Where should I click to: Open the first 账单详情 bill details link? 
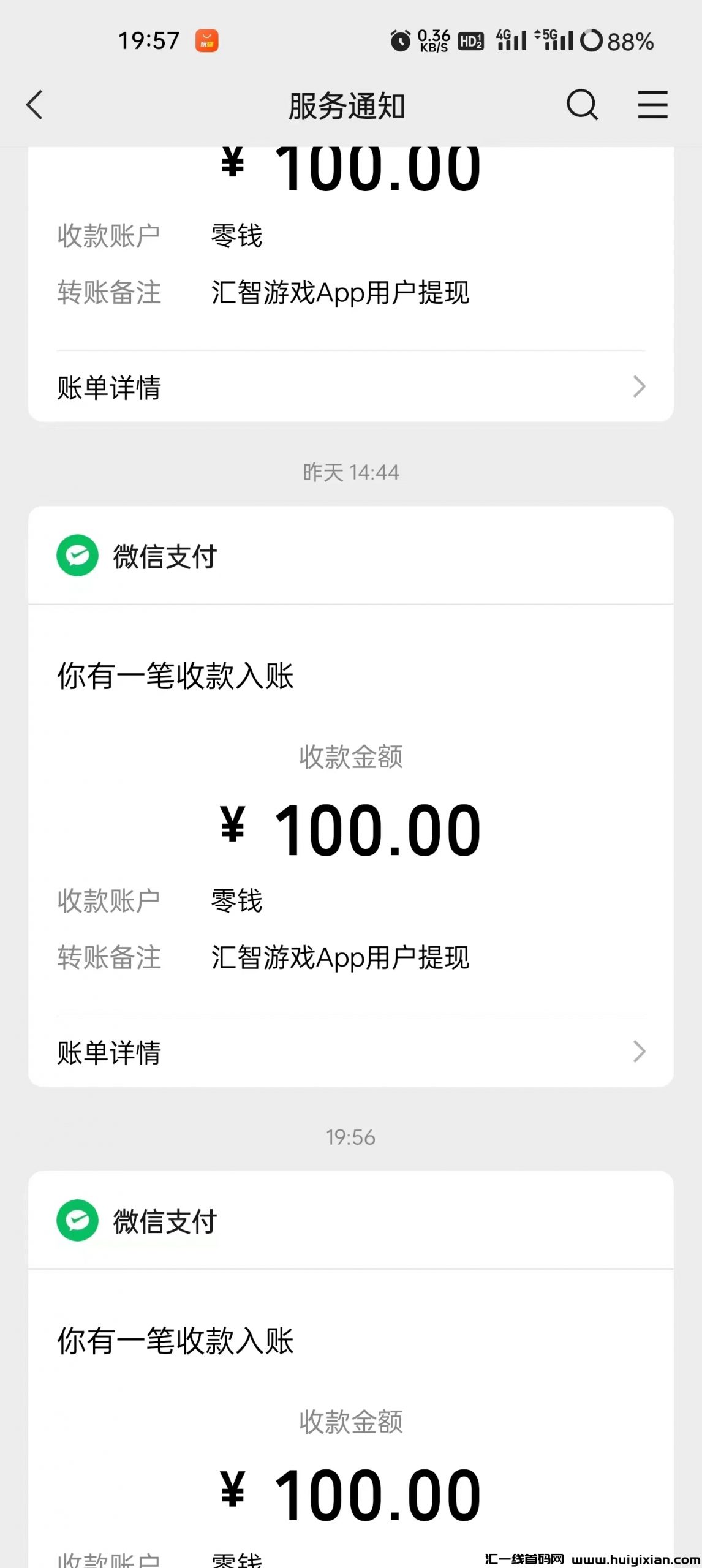[109, 387]
